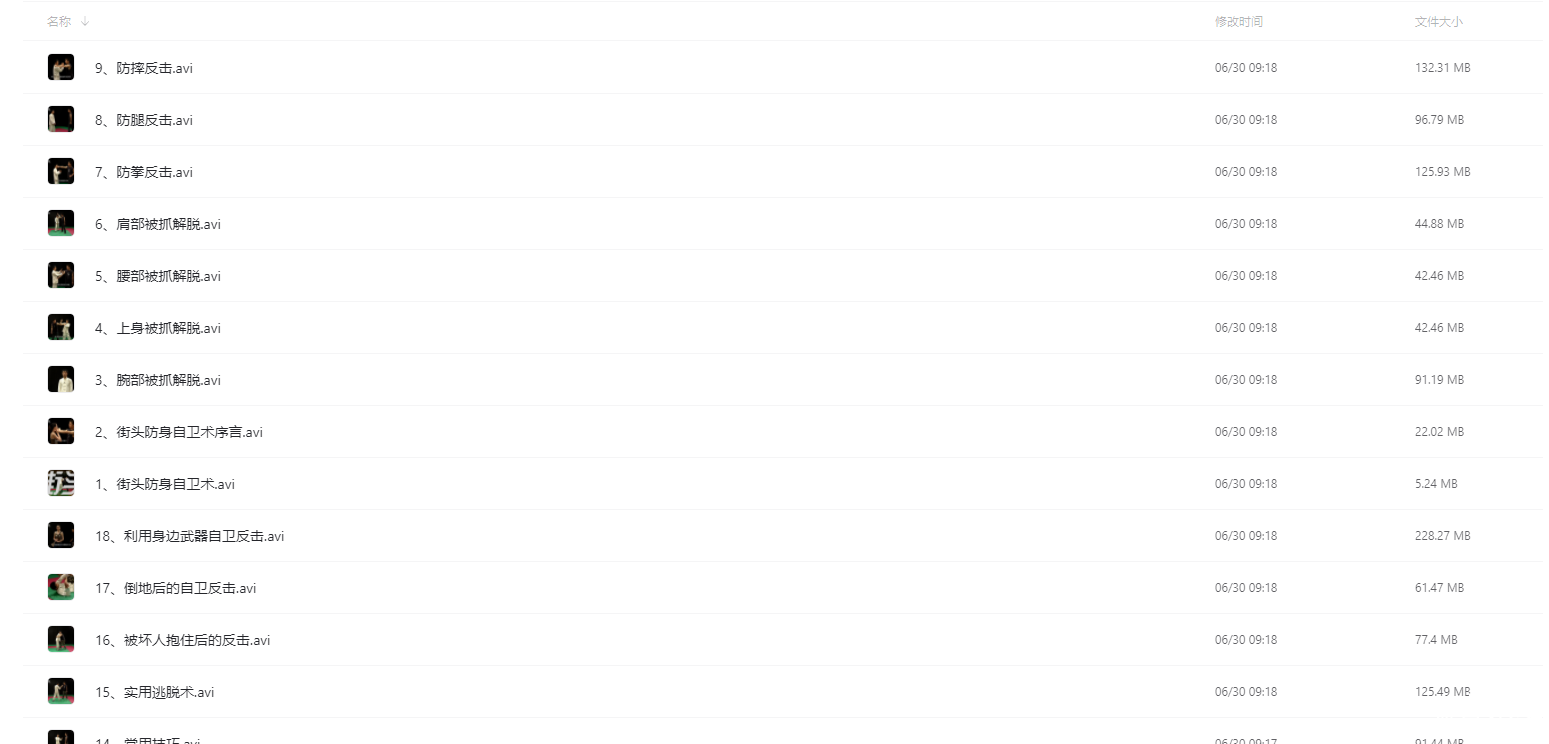This screenshot has width=1549, height=744.
Task: Open 8、防腿反击.avi video
Action: (x=144, y=120)
